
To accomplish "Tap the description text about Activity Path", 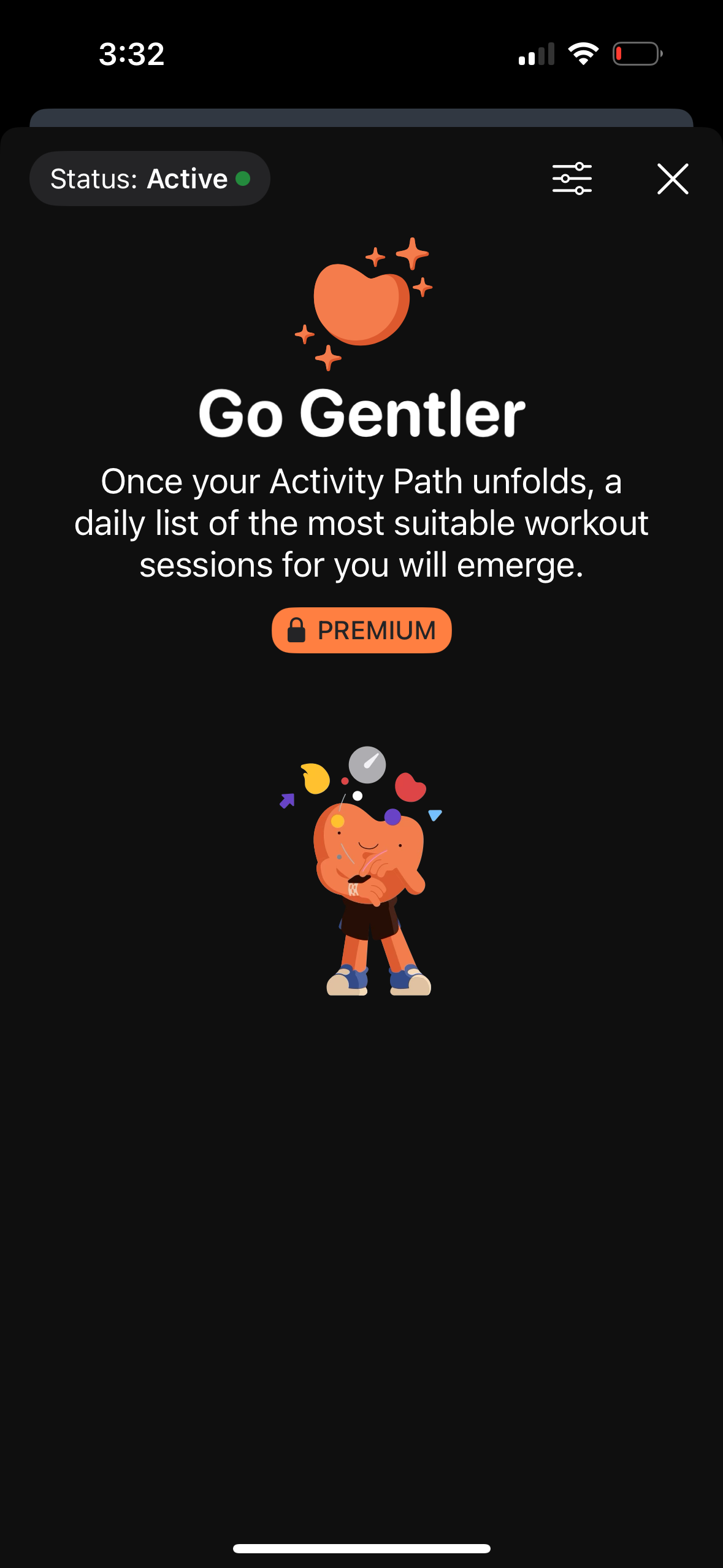I will click(361, 523).
